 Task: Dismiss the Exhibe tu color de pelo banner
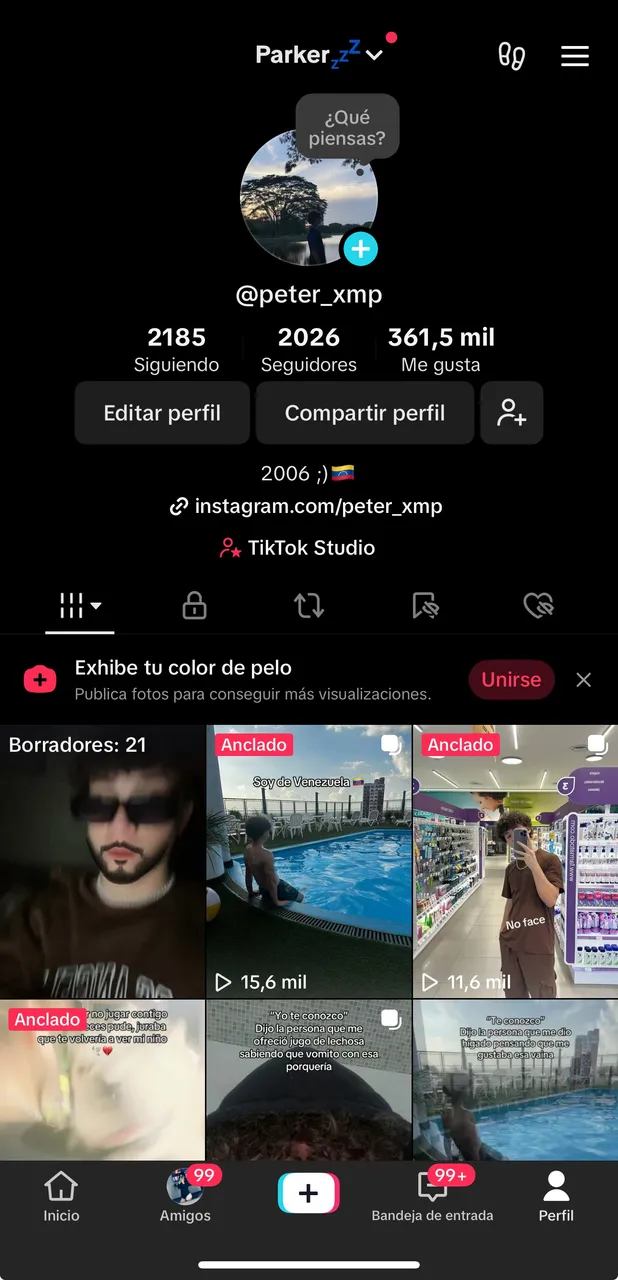click(x=584, y=680)
